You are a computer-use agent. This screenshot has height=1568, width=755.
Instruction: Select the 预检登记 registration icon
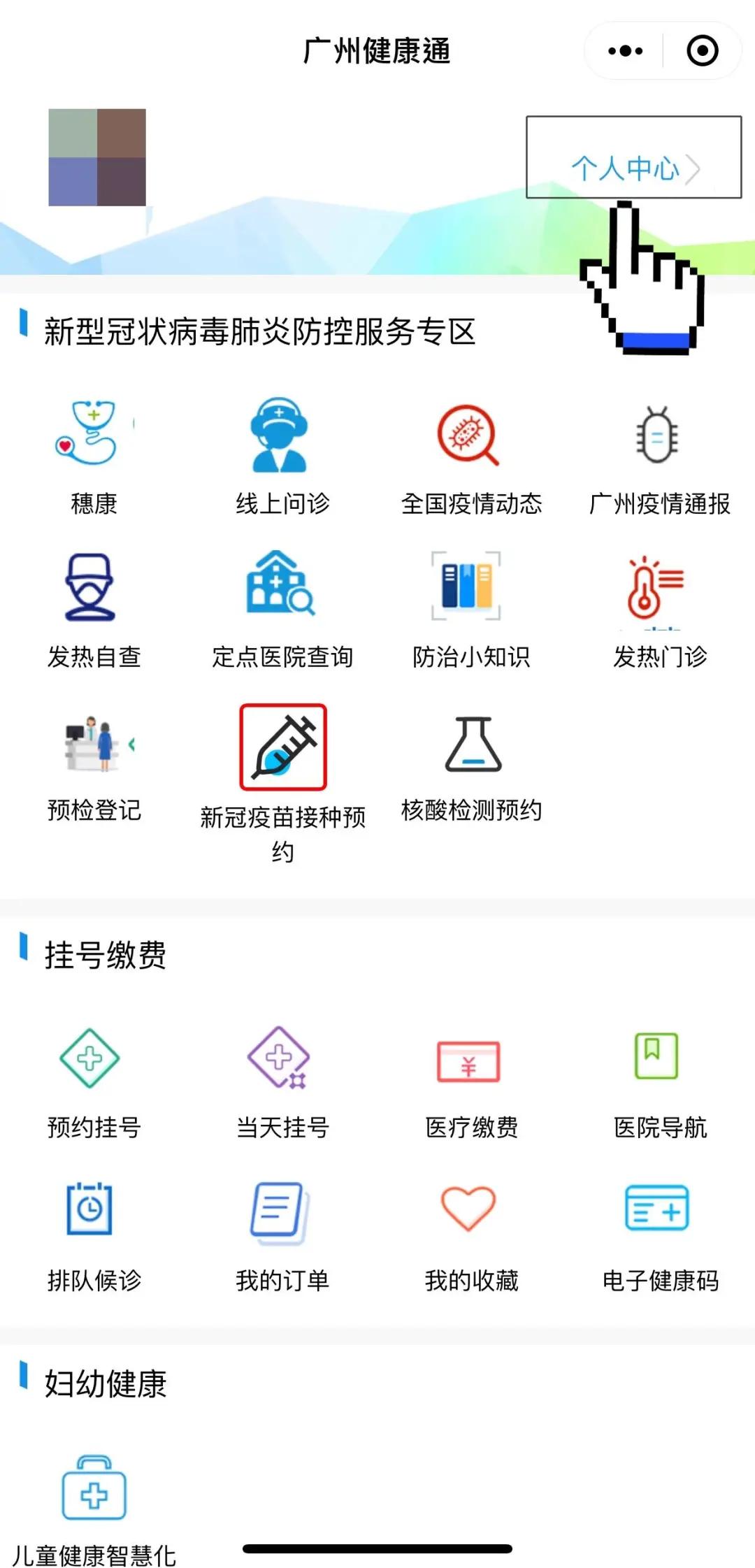point(91,748)
